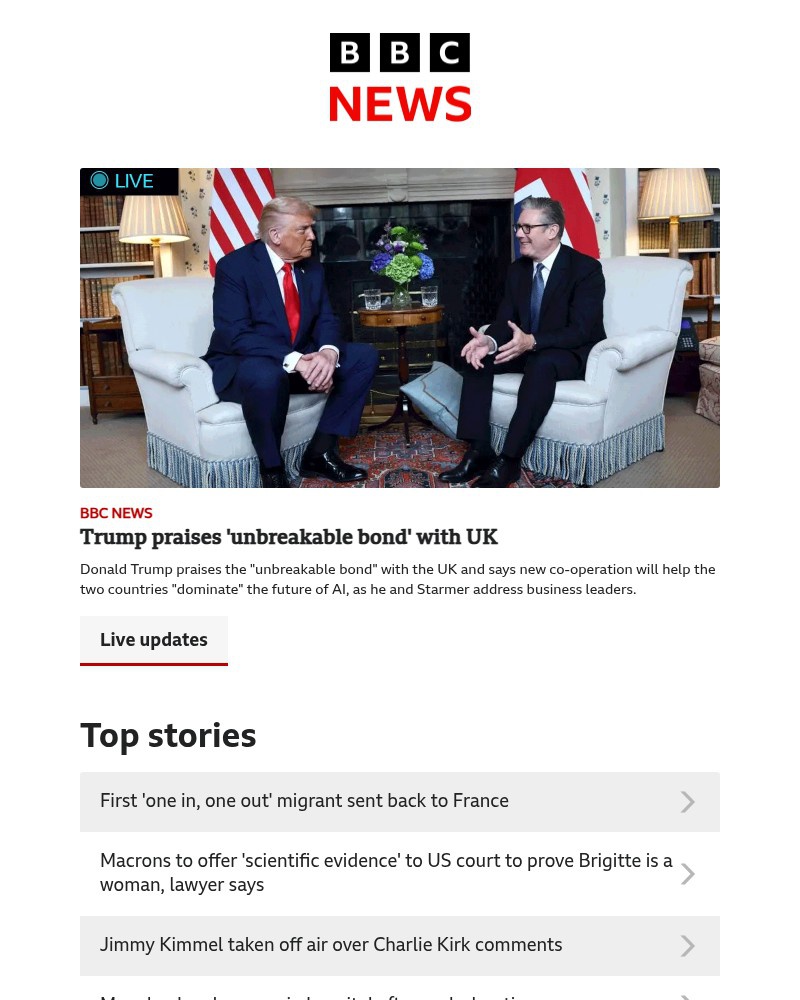Open the live Trump and Starmer photo story
This screenshot has height=1000, width=800.
pos(400,328)
